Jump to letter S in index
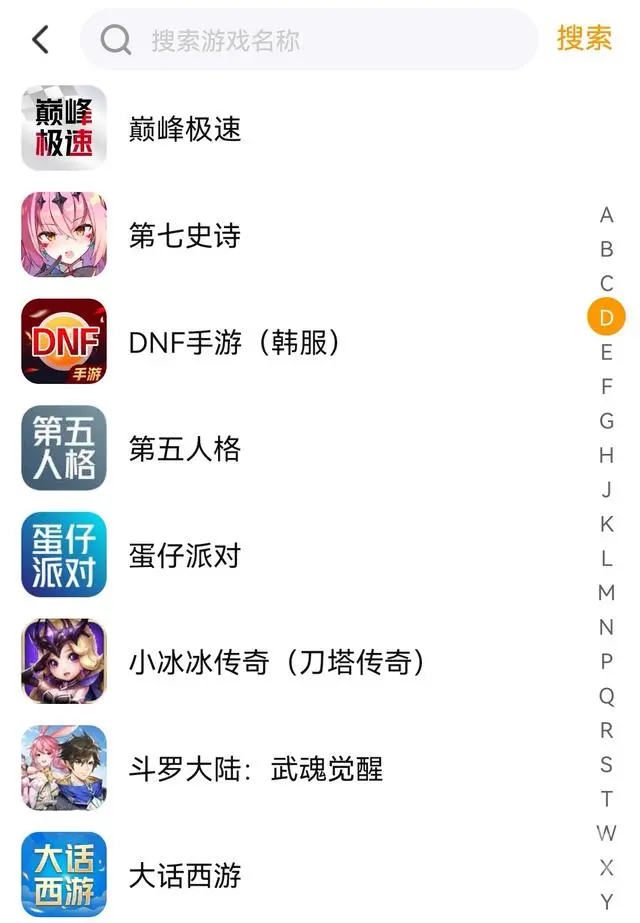 coord(606,765)
